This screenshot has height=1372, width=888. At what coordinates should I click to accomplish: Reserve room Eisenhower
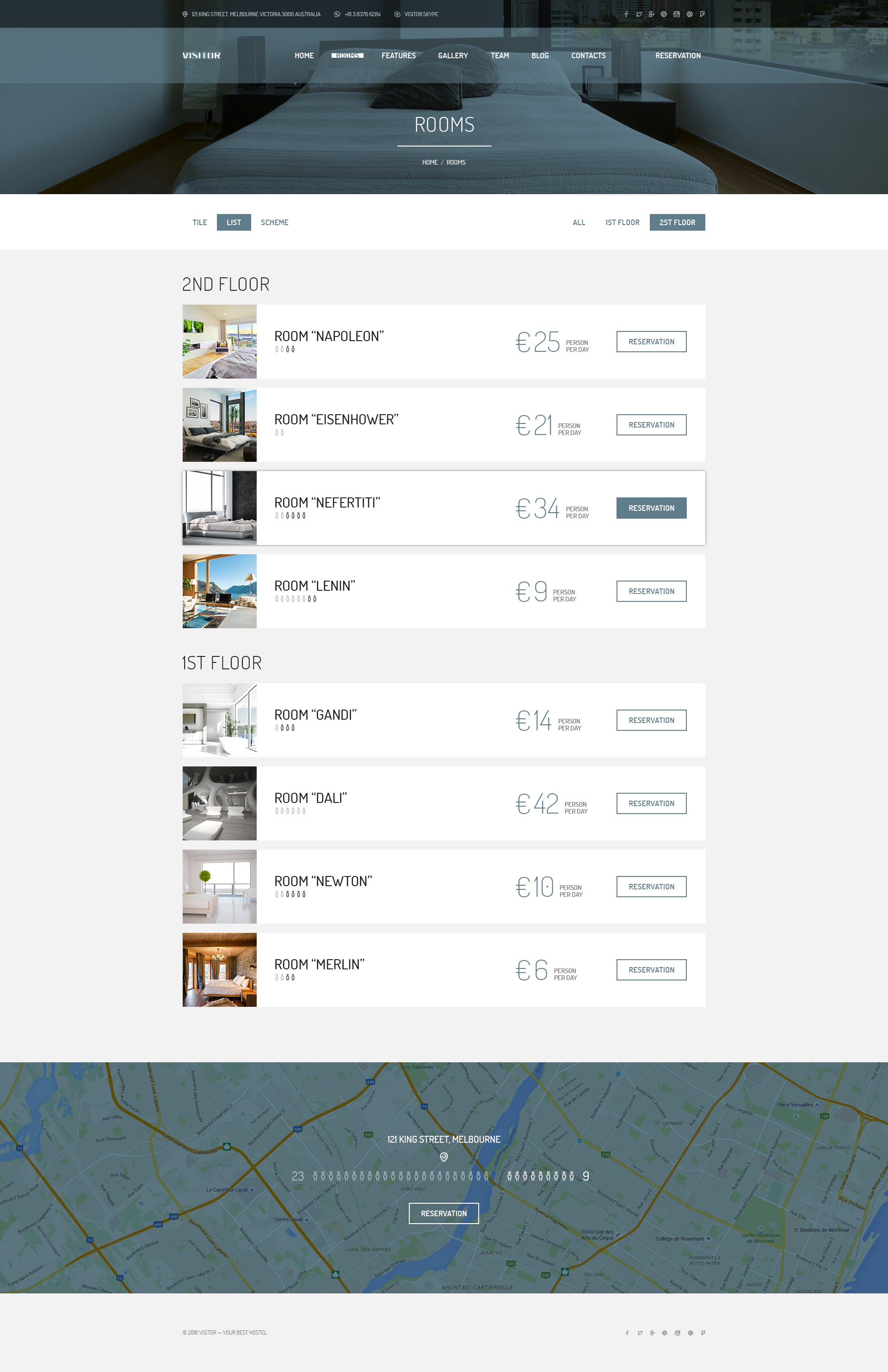point(651,425)
